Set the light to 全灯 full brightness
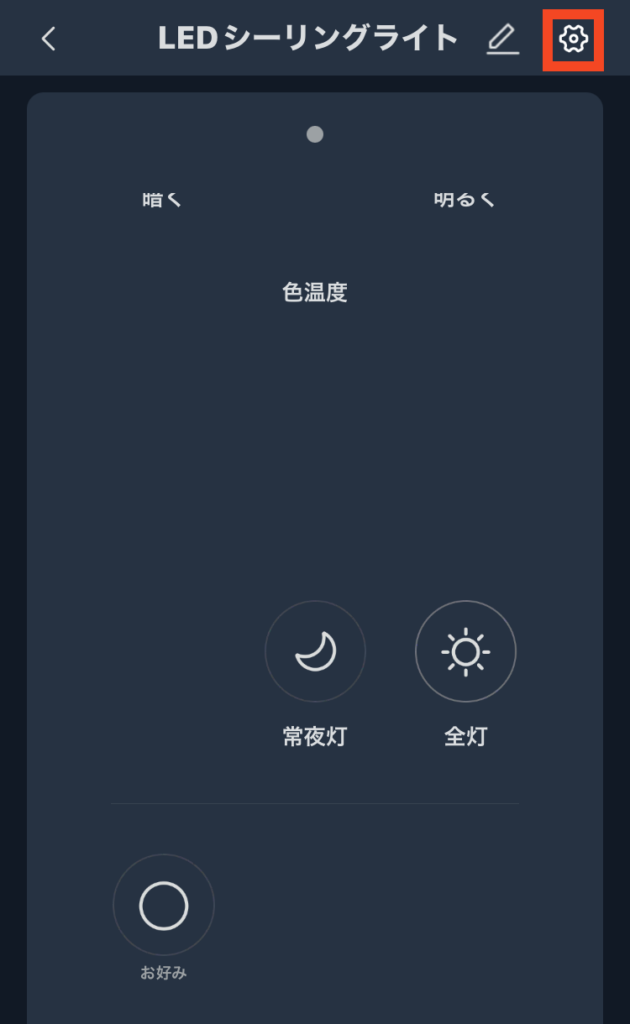630x1024 pixels. point(465,652)
